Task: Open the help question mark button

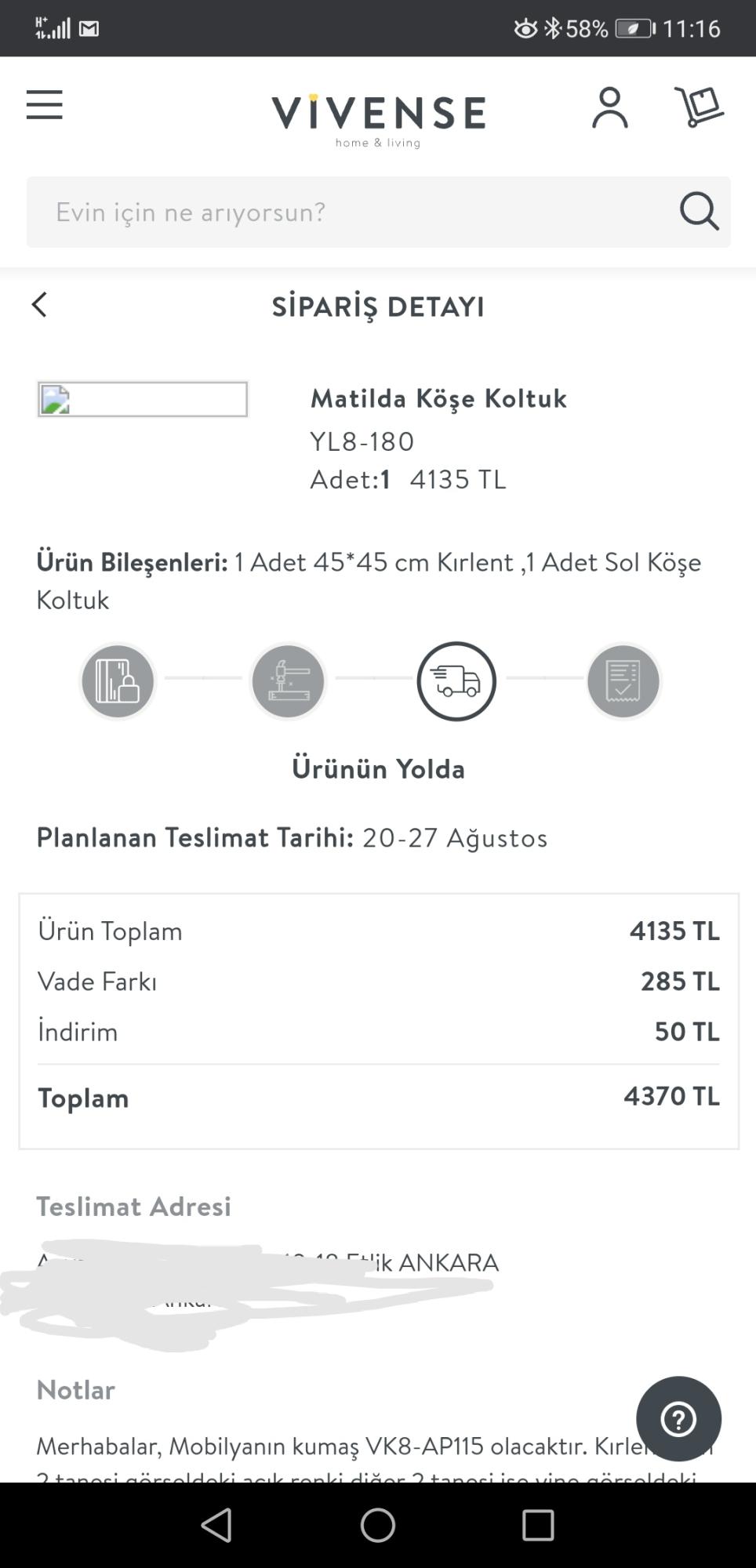Action: click(x=678, y=1418)
